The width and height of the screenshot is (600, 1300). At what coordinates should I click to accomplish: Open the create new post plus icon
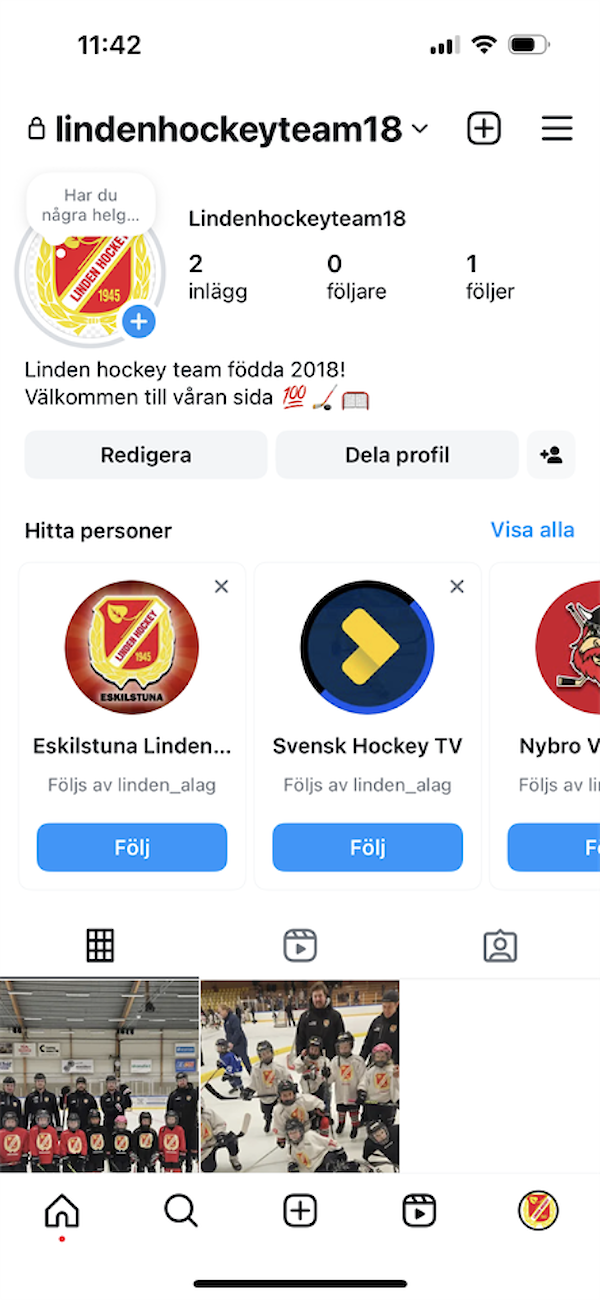click(484, 128)
